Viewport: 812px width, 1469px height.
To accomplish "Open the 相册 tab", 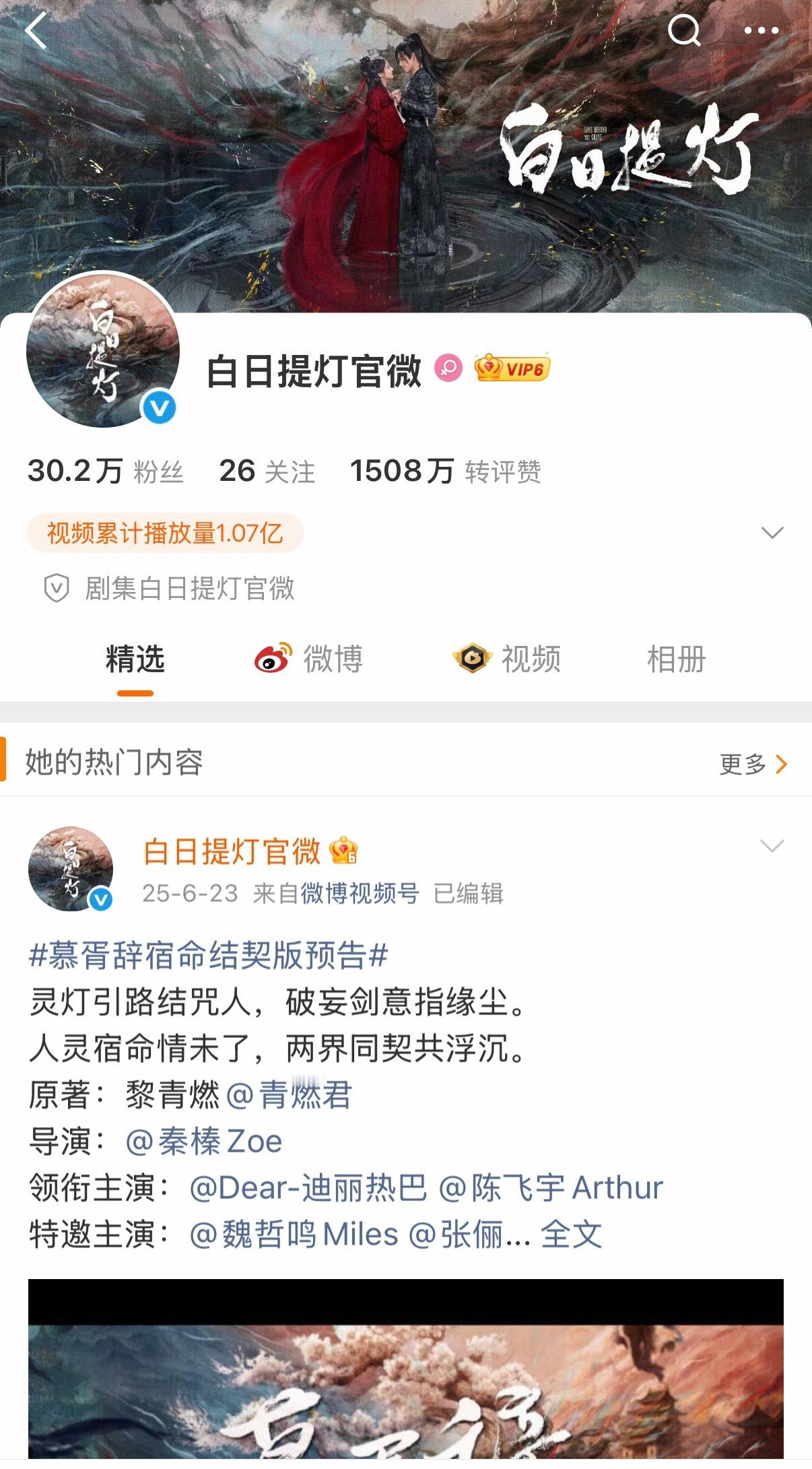I will pyautogui.click(x=677, y=659).
